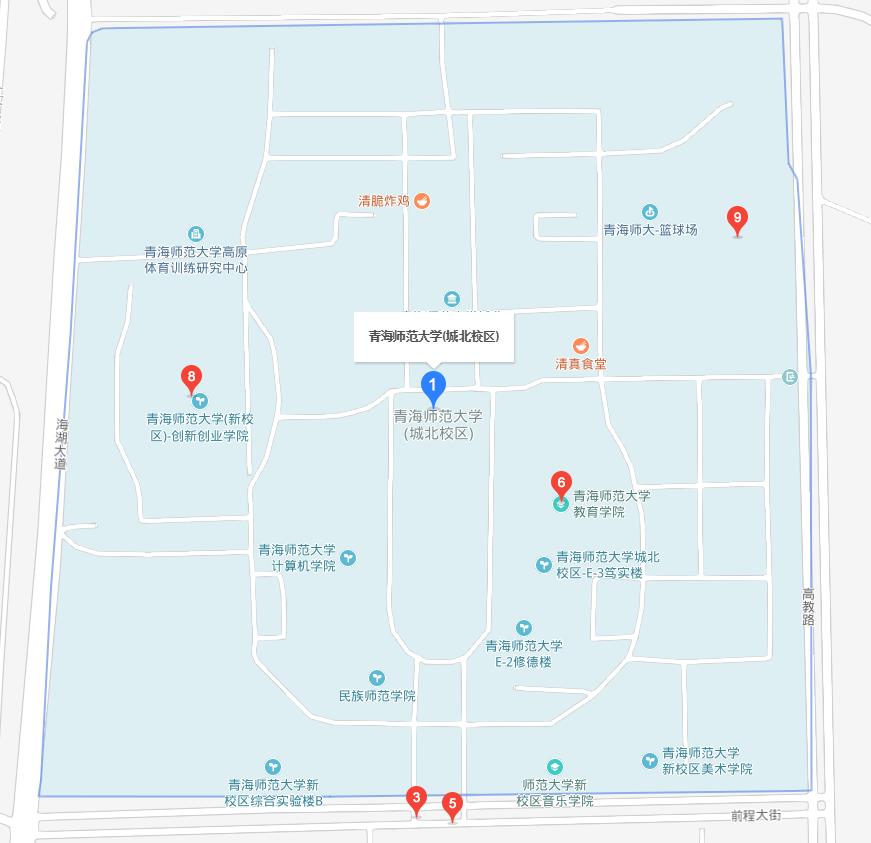Select red marker 8 at 创新创业学院
Viewport: 871px width, 843px height.
click(x=192, y=378)
